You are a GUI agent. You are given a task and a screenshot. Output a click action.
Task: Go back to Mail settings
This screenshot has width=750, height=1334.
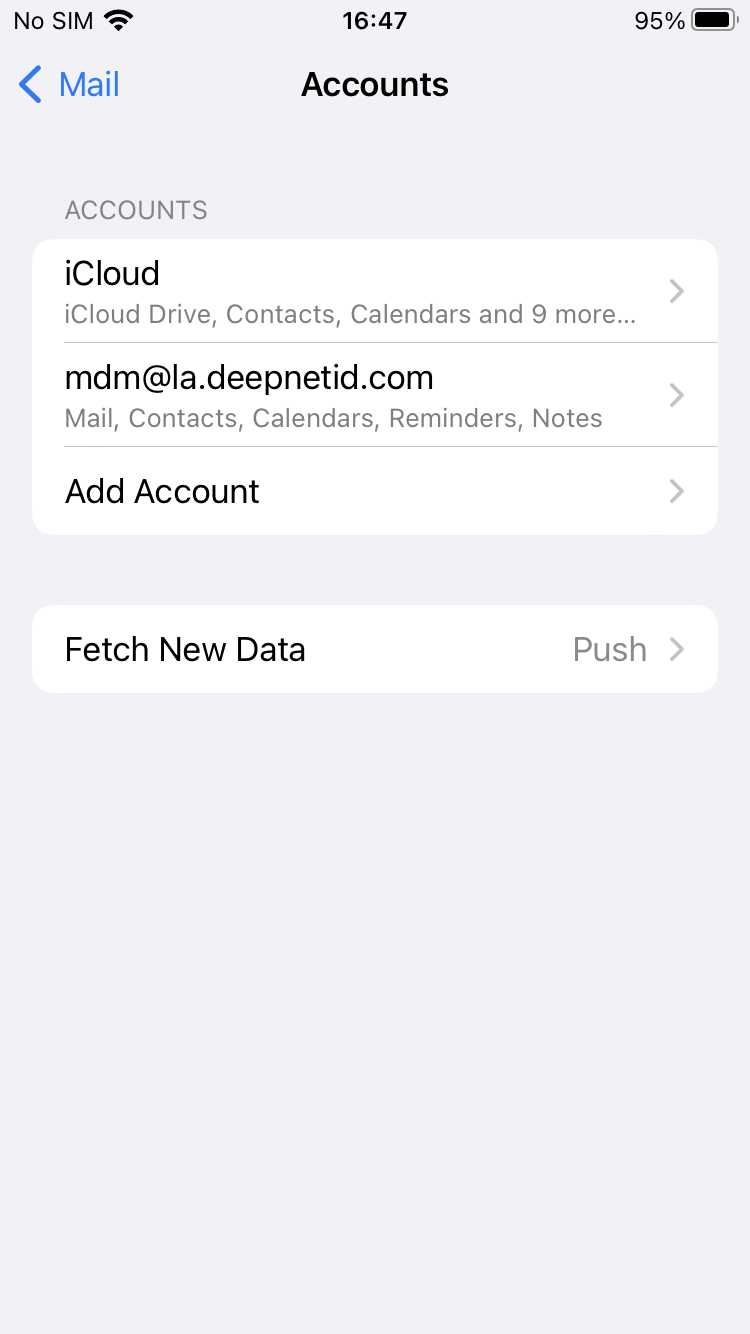tap(70, 85)
